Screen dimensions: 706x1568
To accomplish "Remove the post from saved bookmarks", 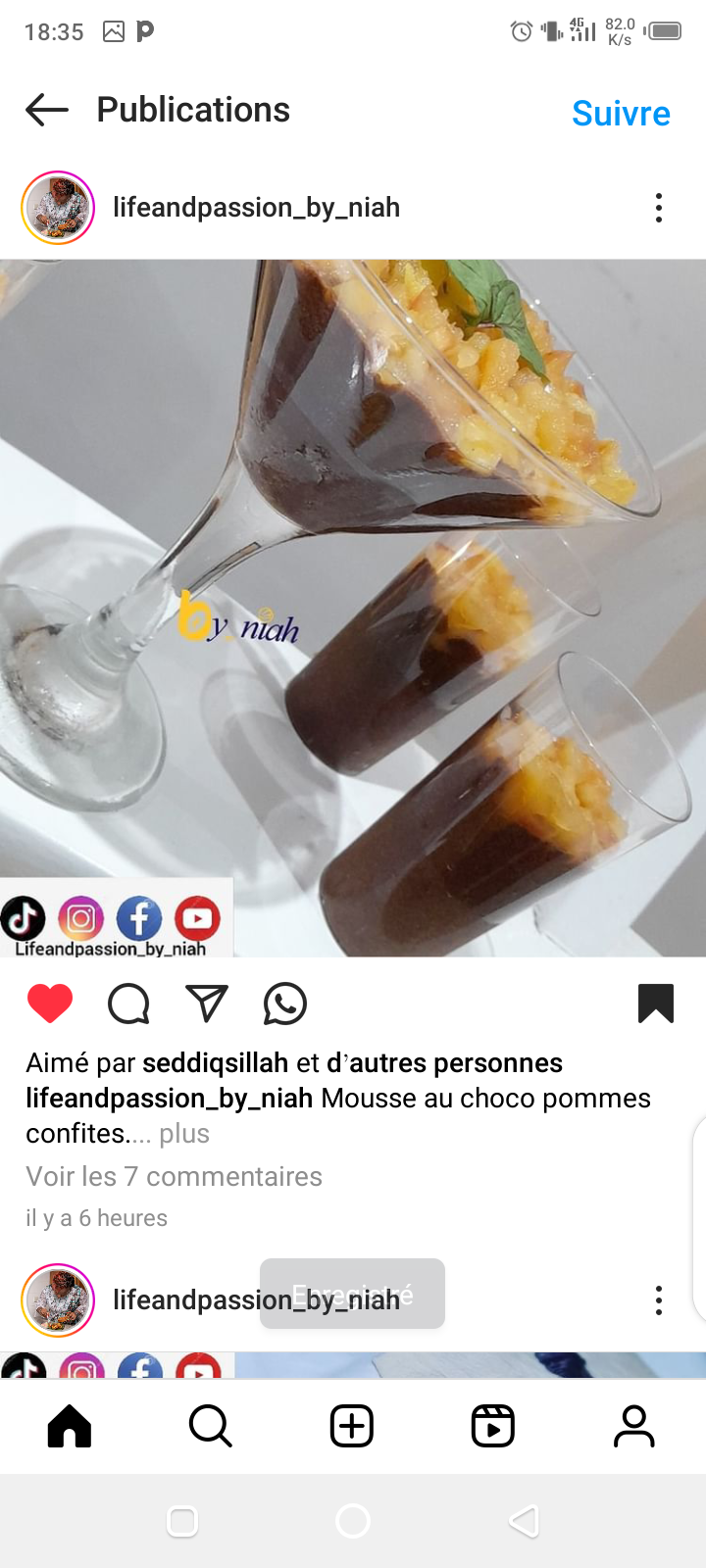I will (655, 1004).
